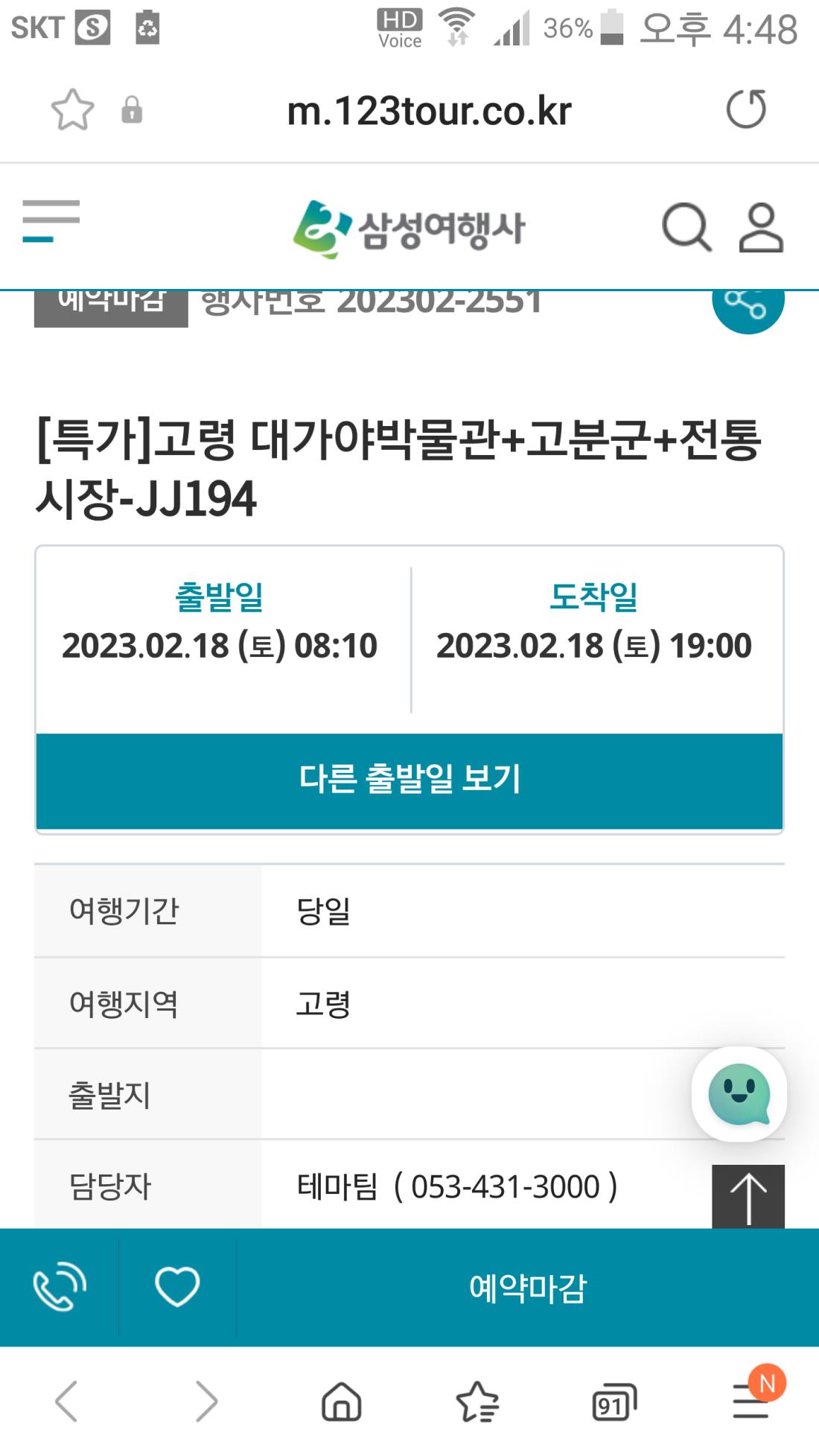Viewport: 819px width, 1456px height.
Task: Open the hamburger menu drawer
Action: pos(51,220)
